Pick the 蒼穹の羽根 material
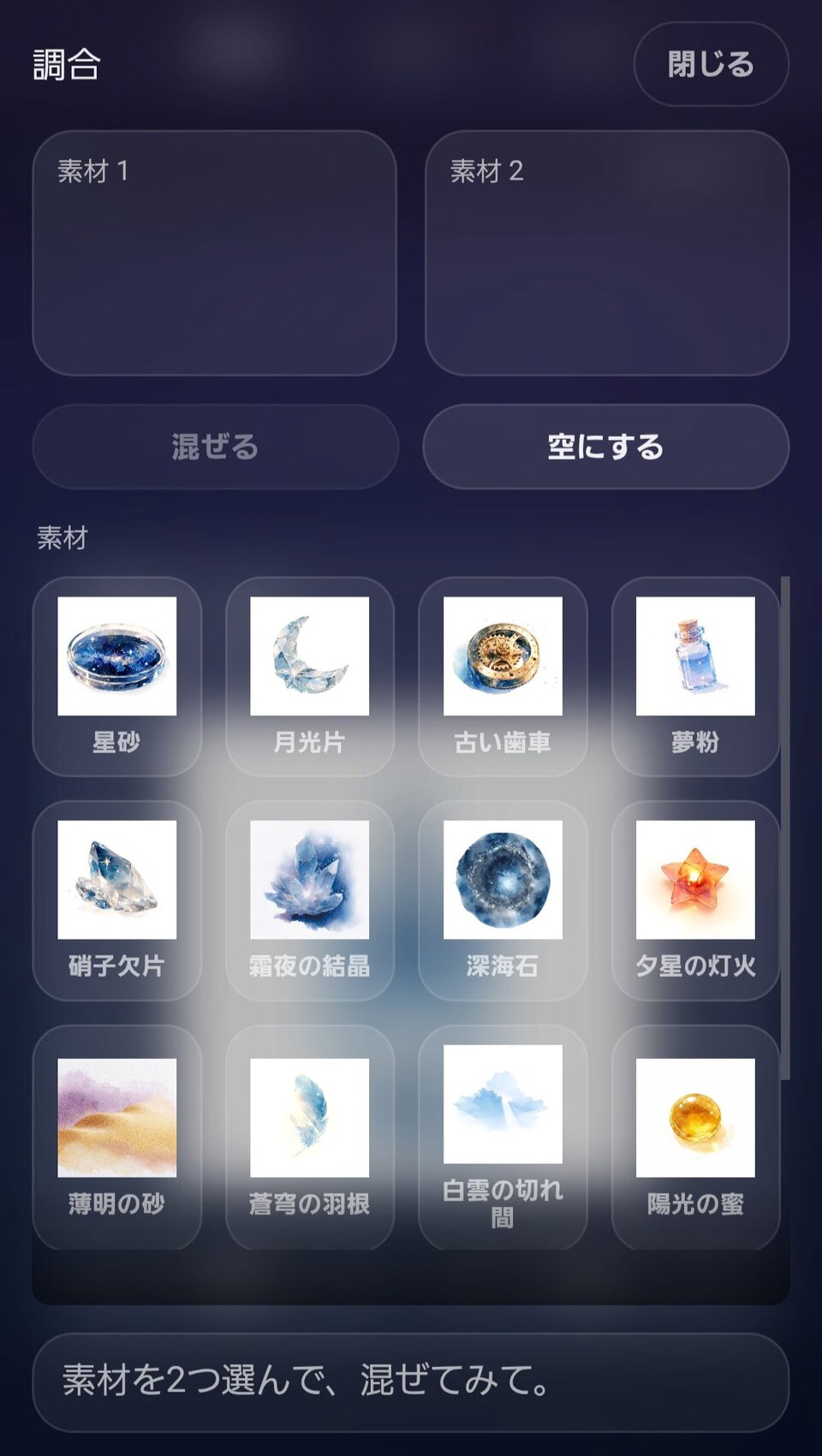822x1456 pixels. pos(310,1137)
